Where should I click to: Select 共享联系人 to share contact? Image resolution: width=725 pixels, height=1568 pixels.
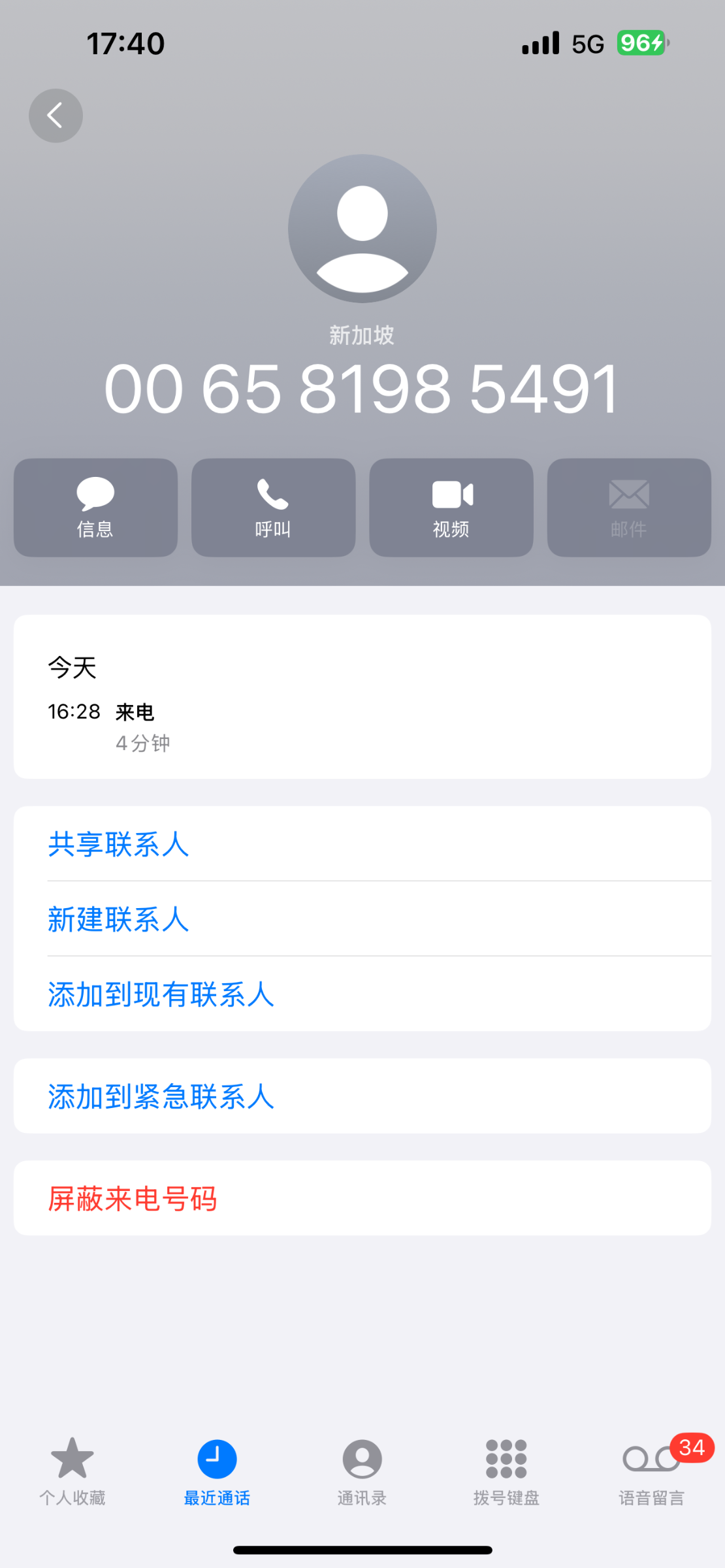[118, 844]
